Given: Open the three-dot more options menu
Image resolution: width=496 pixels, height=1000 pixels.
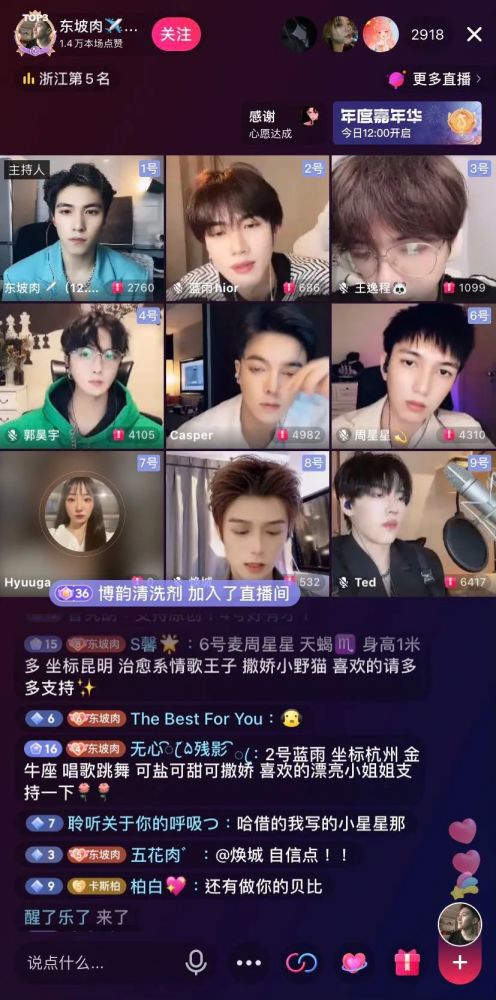Looking at the screenshot, I should 249,962.
